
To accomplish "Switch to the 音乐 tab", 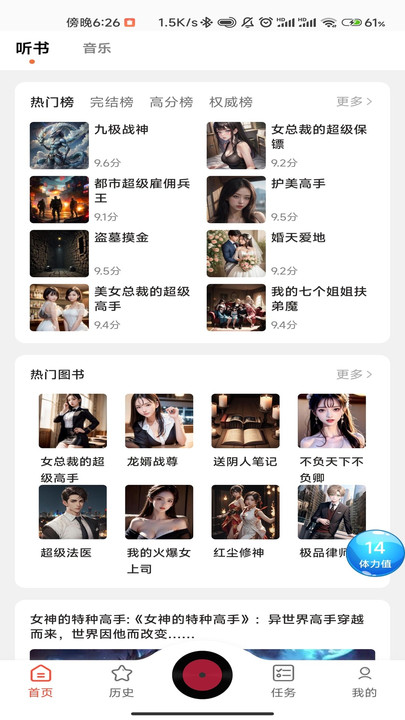I will point(97,48).
